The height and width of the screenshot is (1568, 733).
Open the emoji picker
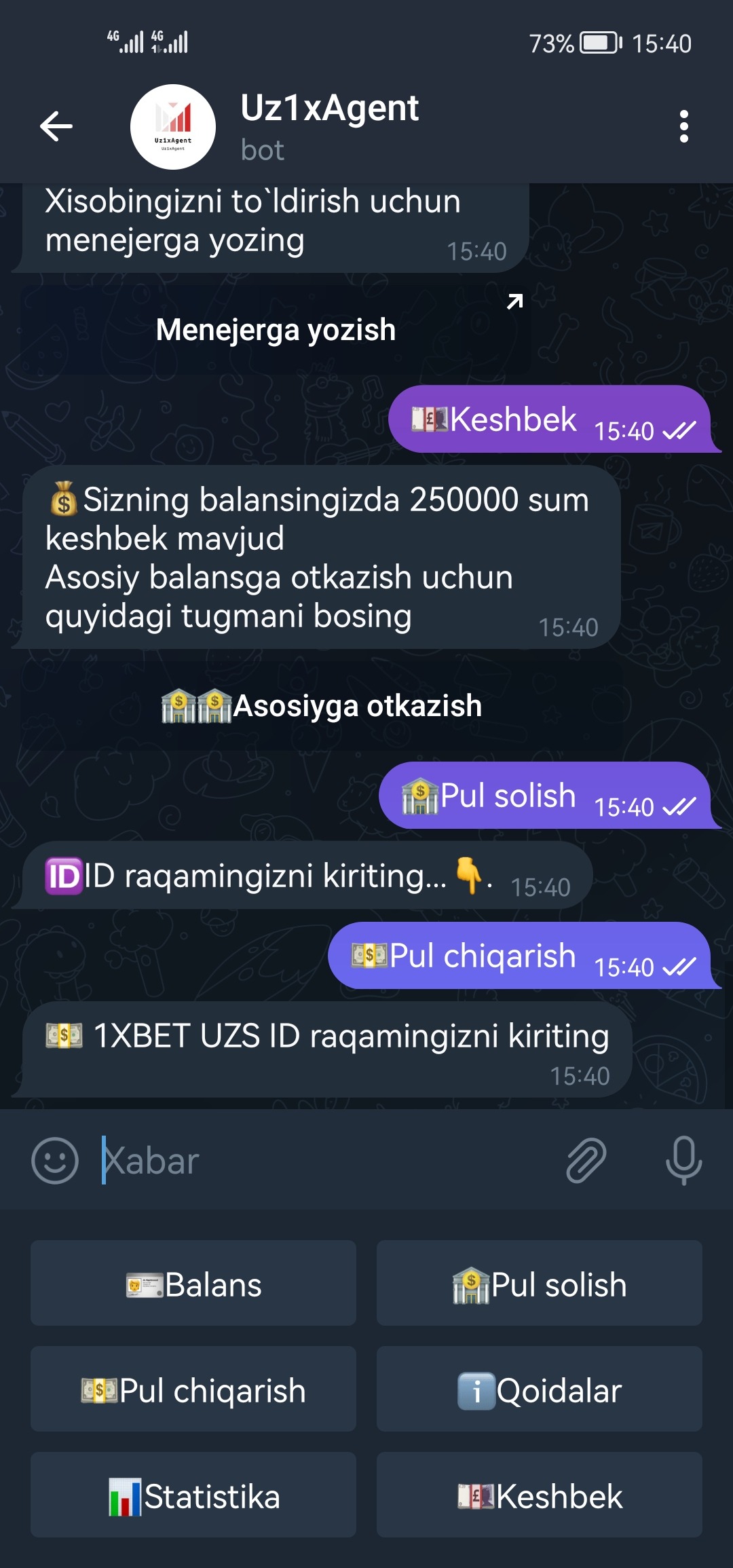click(x=55, y=1160)
